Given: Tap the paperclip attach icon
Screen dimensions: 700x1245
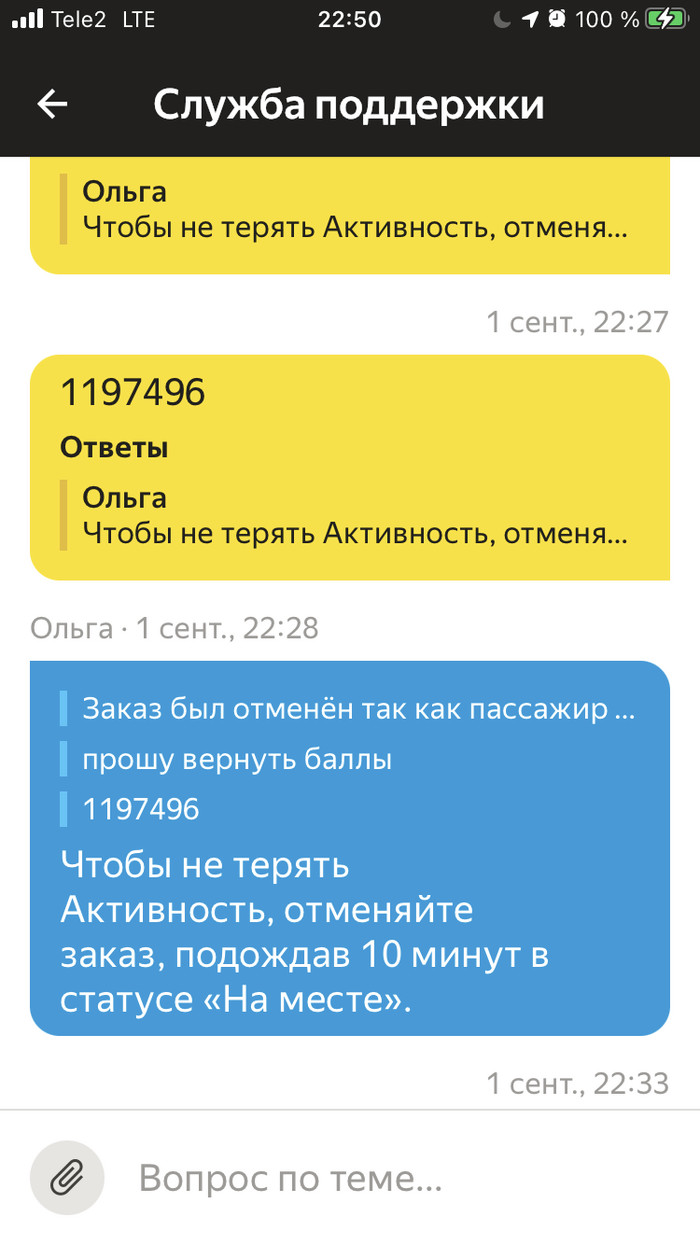Looking at the screenshot, I should [68, 1177].
